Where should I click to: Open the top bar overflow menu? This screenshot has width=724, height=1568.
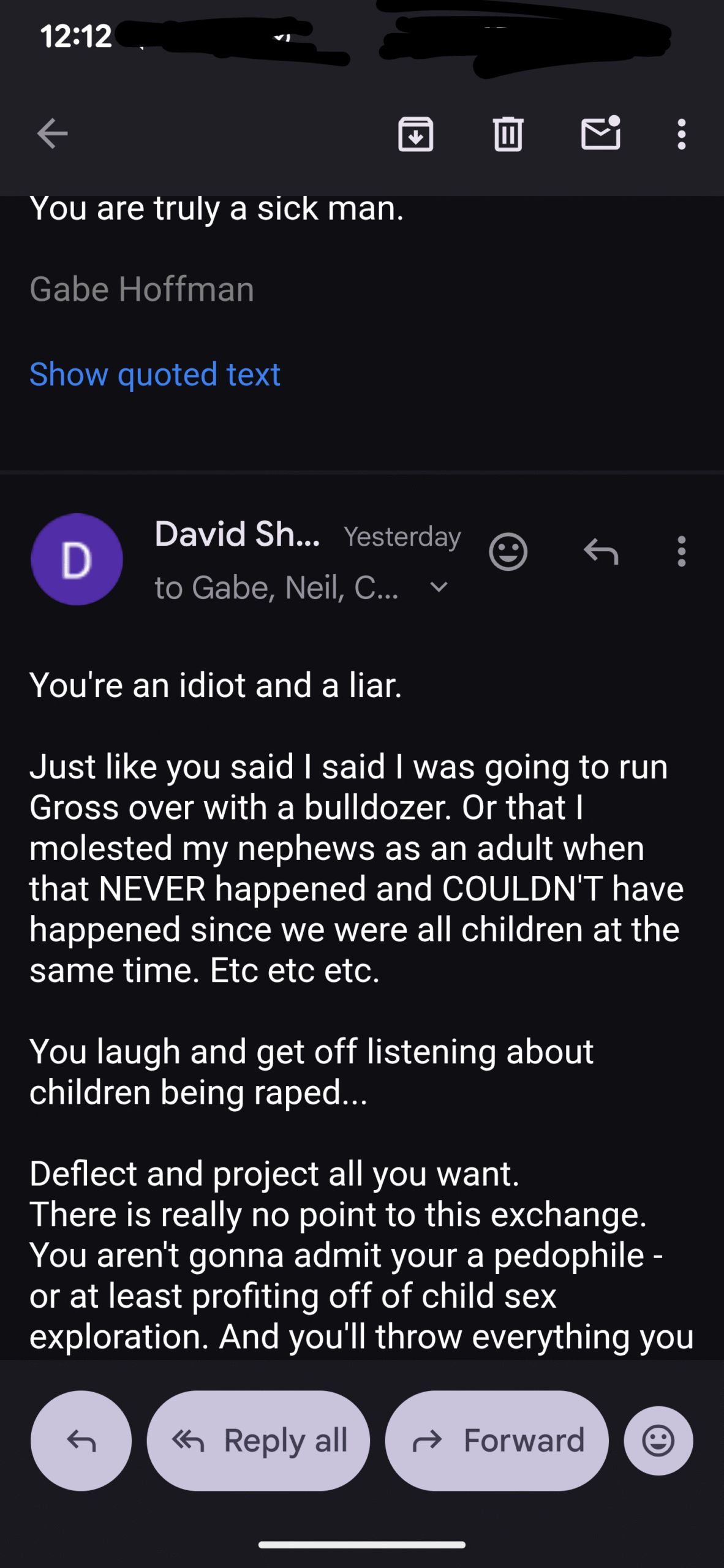tap(681, 134)
